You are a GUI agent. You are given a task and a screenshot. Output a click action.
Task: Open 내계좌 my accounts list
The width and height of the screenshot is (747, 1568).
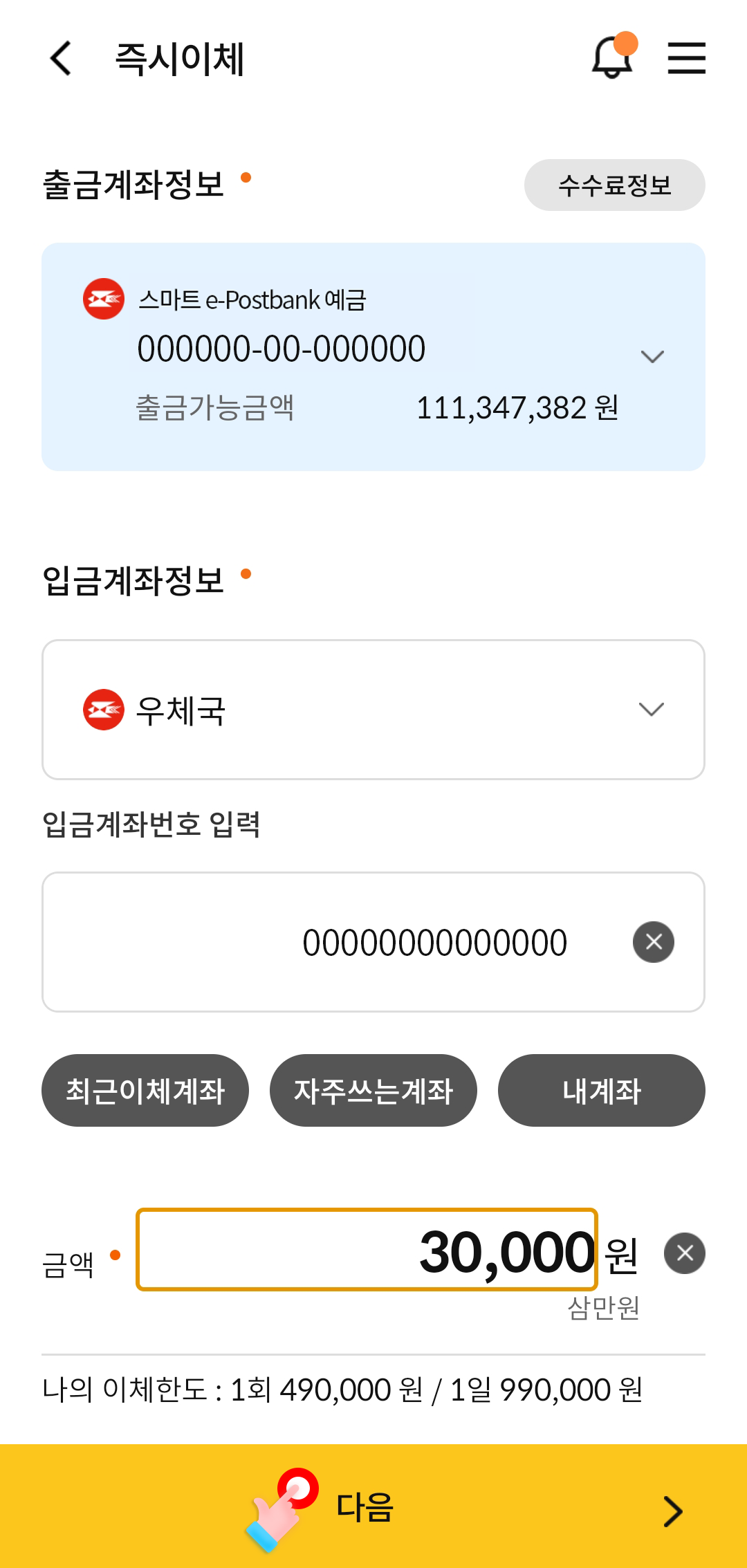coord(601,1090)
